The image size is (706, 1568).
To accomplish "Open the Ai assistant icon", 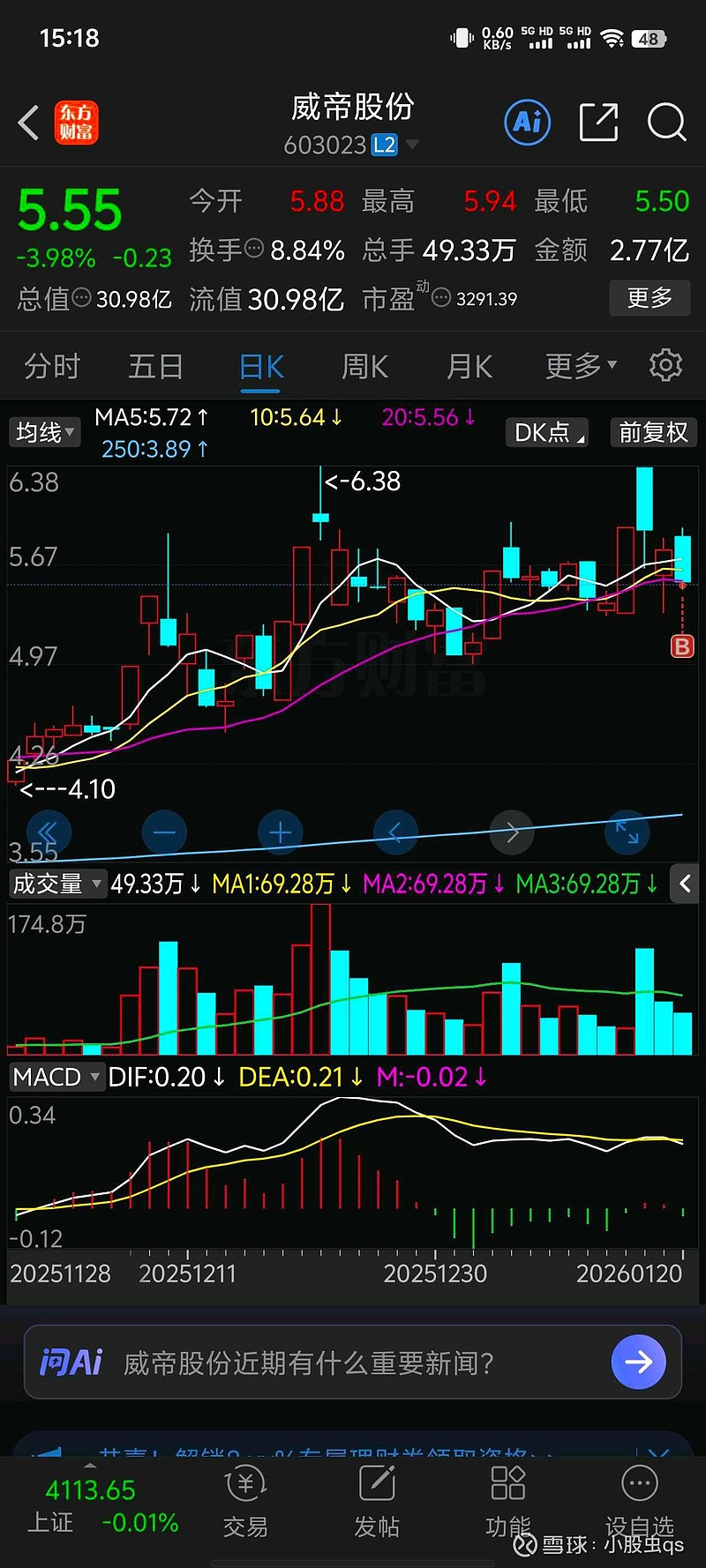I will click(528, 123).
